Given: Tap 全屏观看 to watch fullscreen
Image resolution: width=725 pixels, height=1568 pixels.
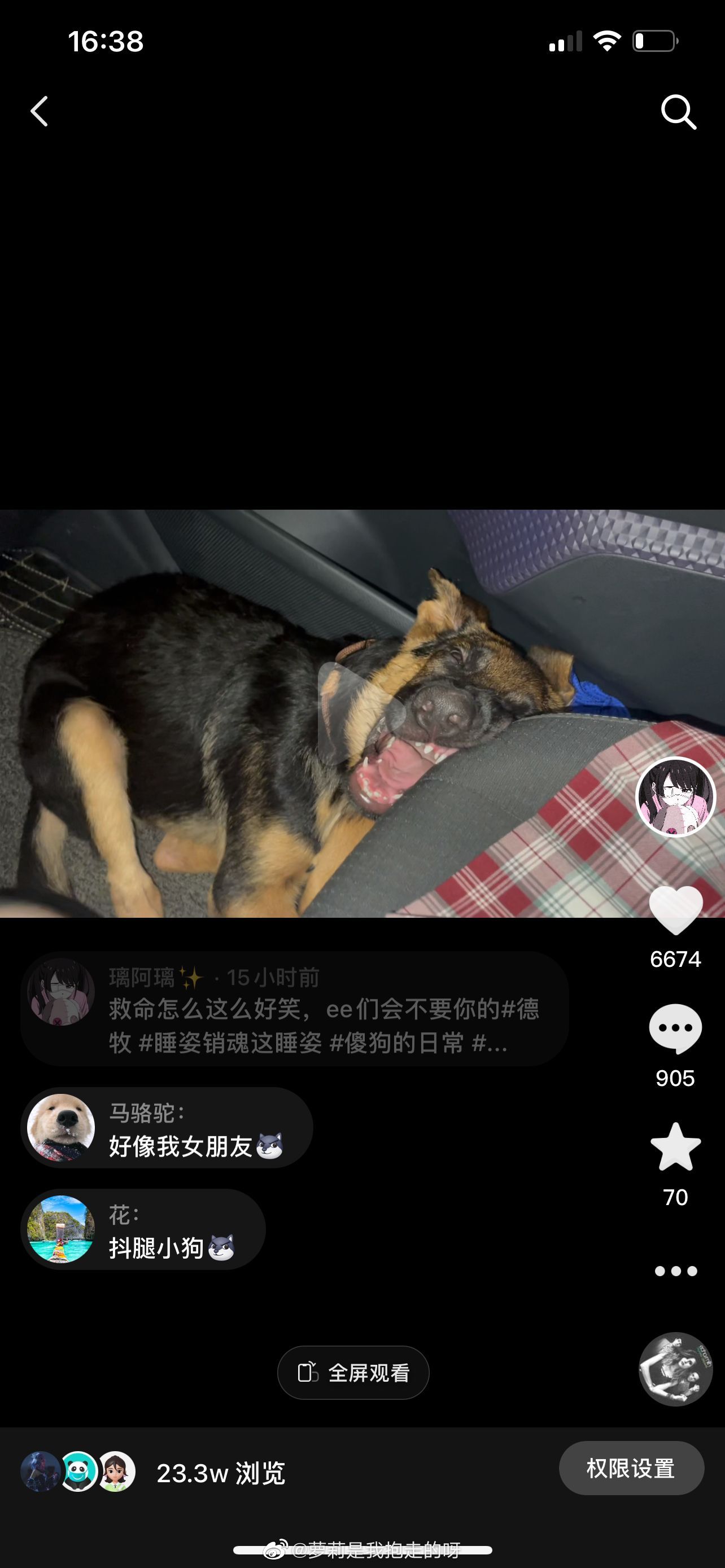Looking at the screenshot, I should point(353,1373).
